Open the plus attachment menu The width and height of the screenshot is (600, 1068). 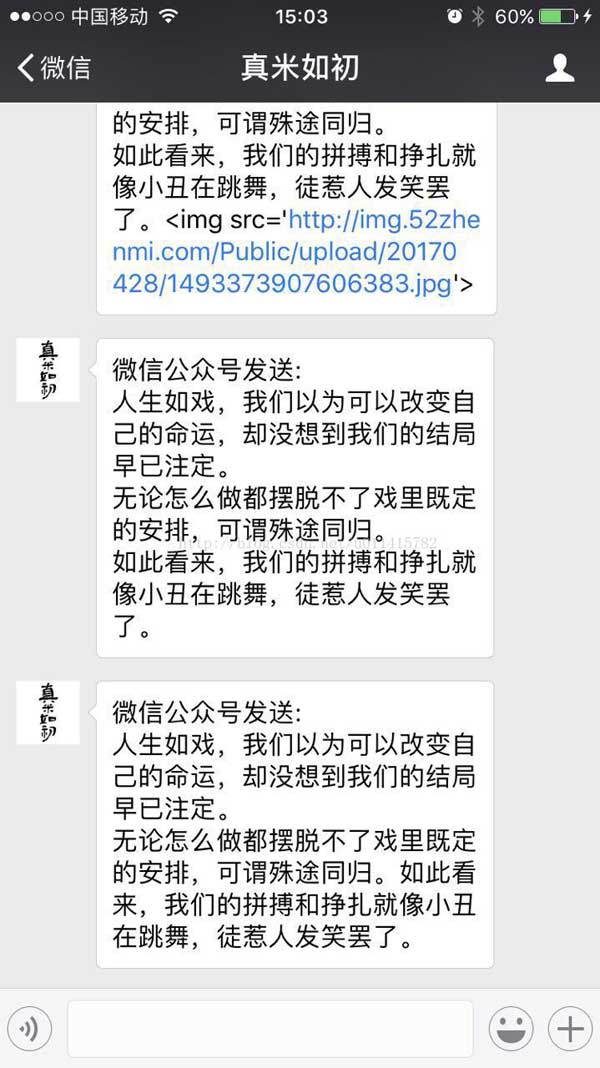click(x=570, y=1028)
